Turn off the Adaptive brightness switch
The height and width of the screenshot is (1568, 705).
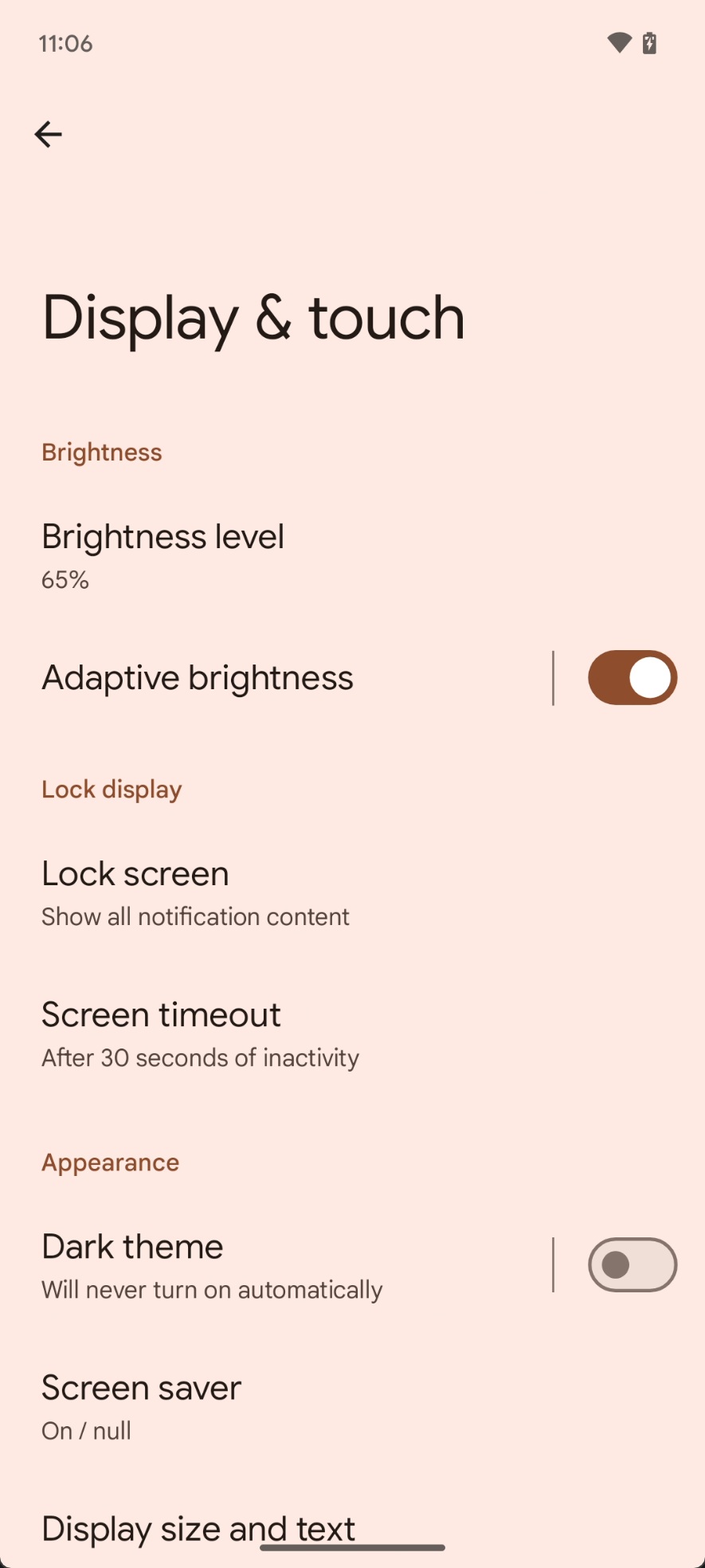tap(632, 678)
